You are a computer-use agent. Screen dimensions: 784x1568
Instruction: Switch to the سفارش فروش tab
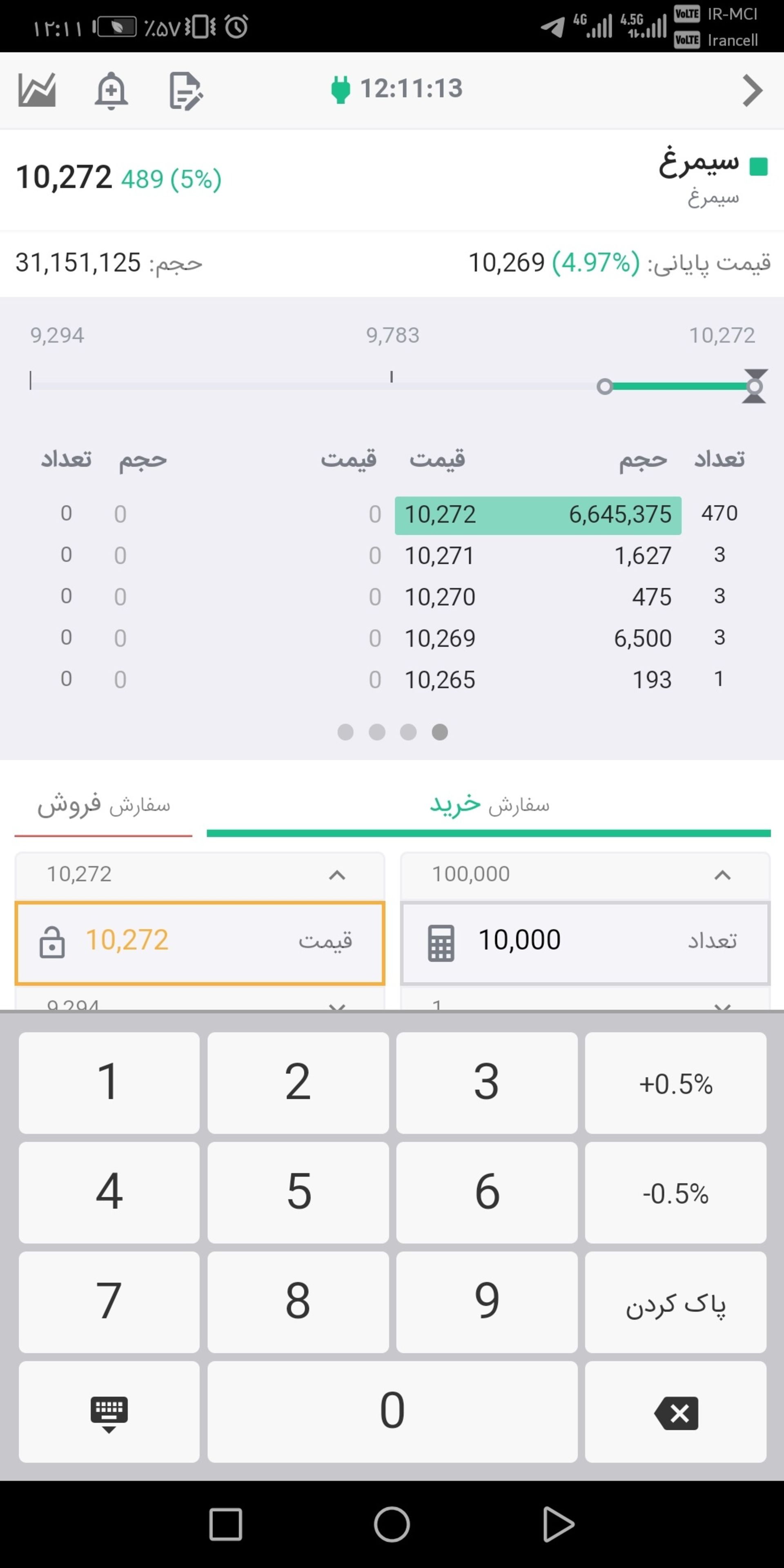[x=103, y=805]
